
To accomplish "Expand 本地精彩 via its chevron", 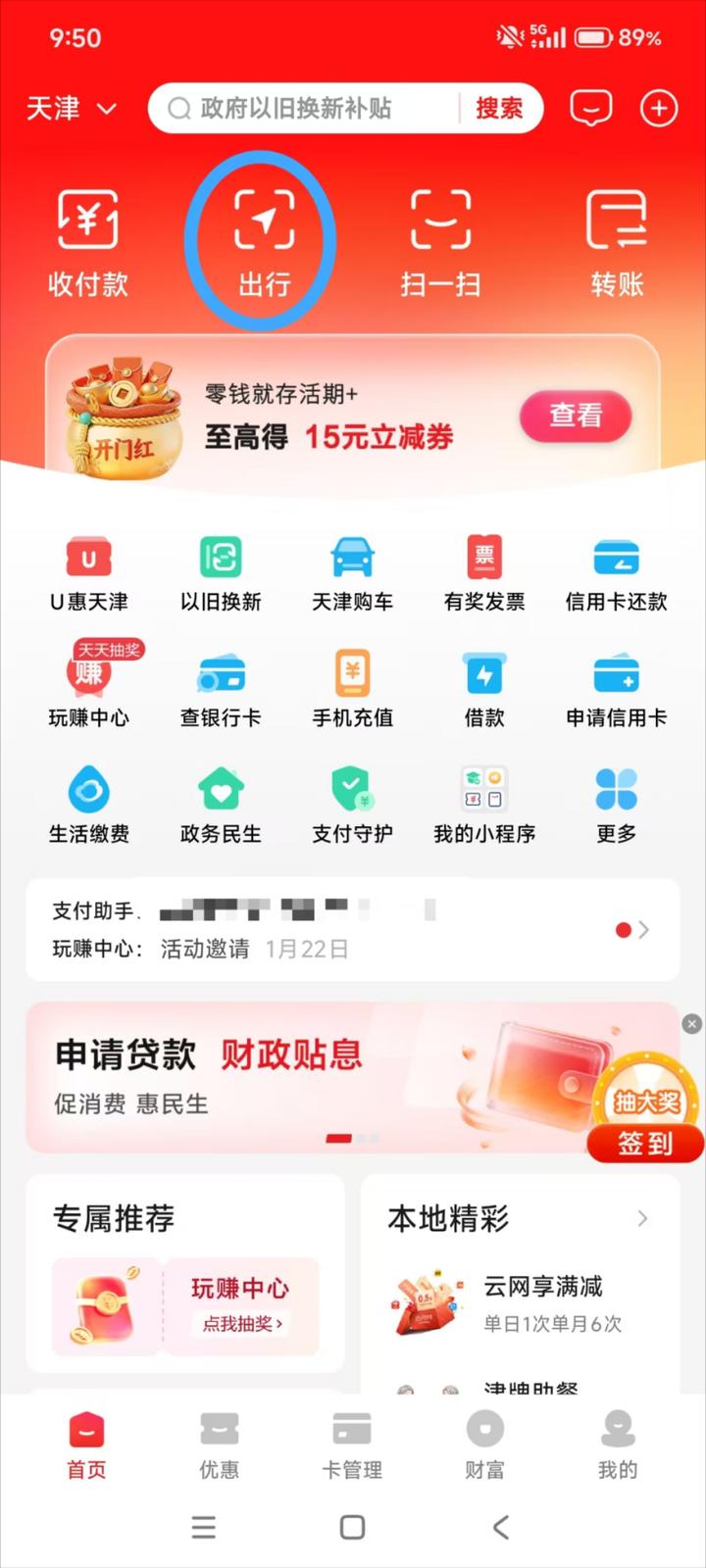I will click(642, 1218).
